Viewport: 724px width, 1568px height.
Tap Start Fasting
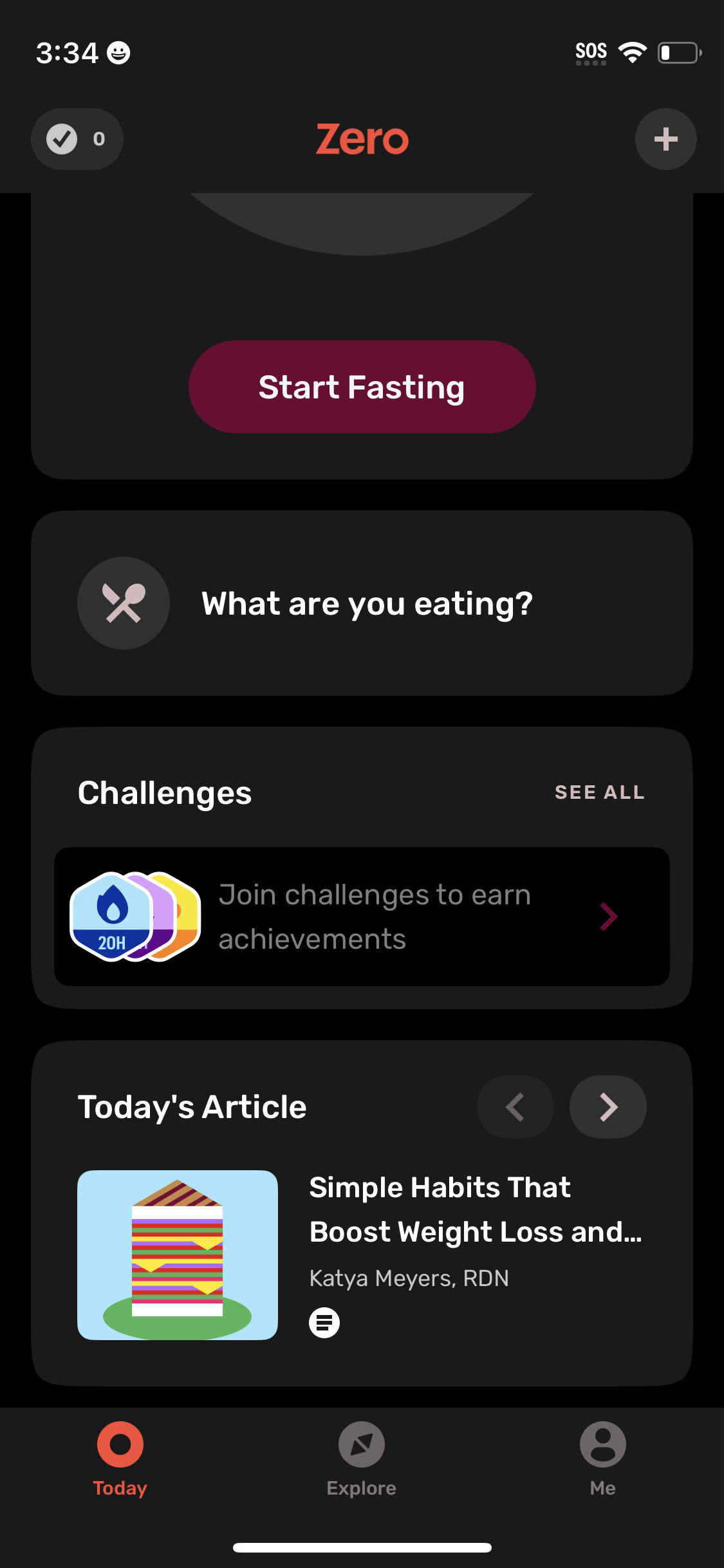tap(362, 386)
